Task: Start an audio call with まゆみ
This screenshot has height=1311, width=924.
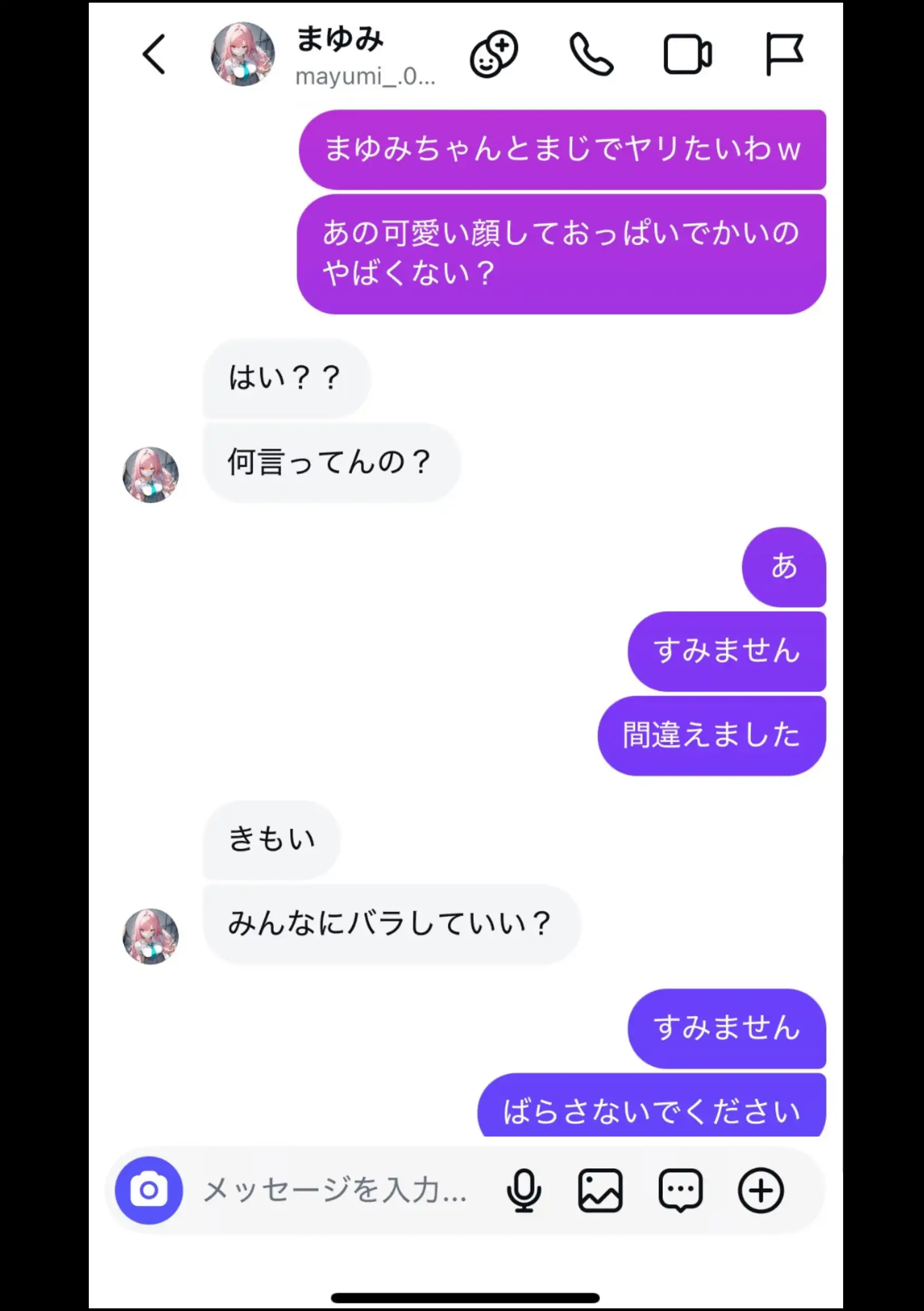Action: [x=591, y=54]
